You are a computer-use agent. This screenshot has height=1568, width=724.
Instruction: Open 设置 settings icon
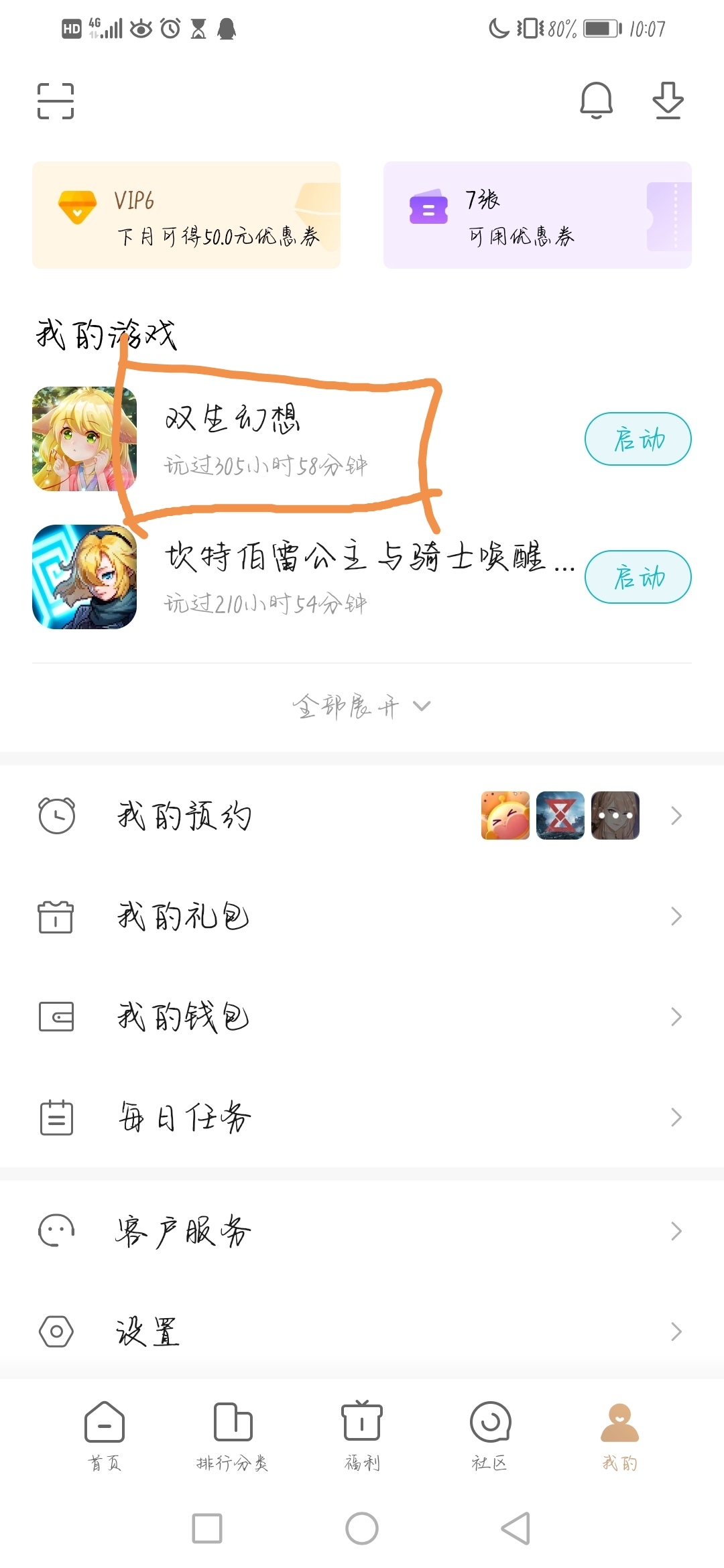pos(56,1331)
